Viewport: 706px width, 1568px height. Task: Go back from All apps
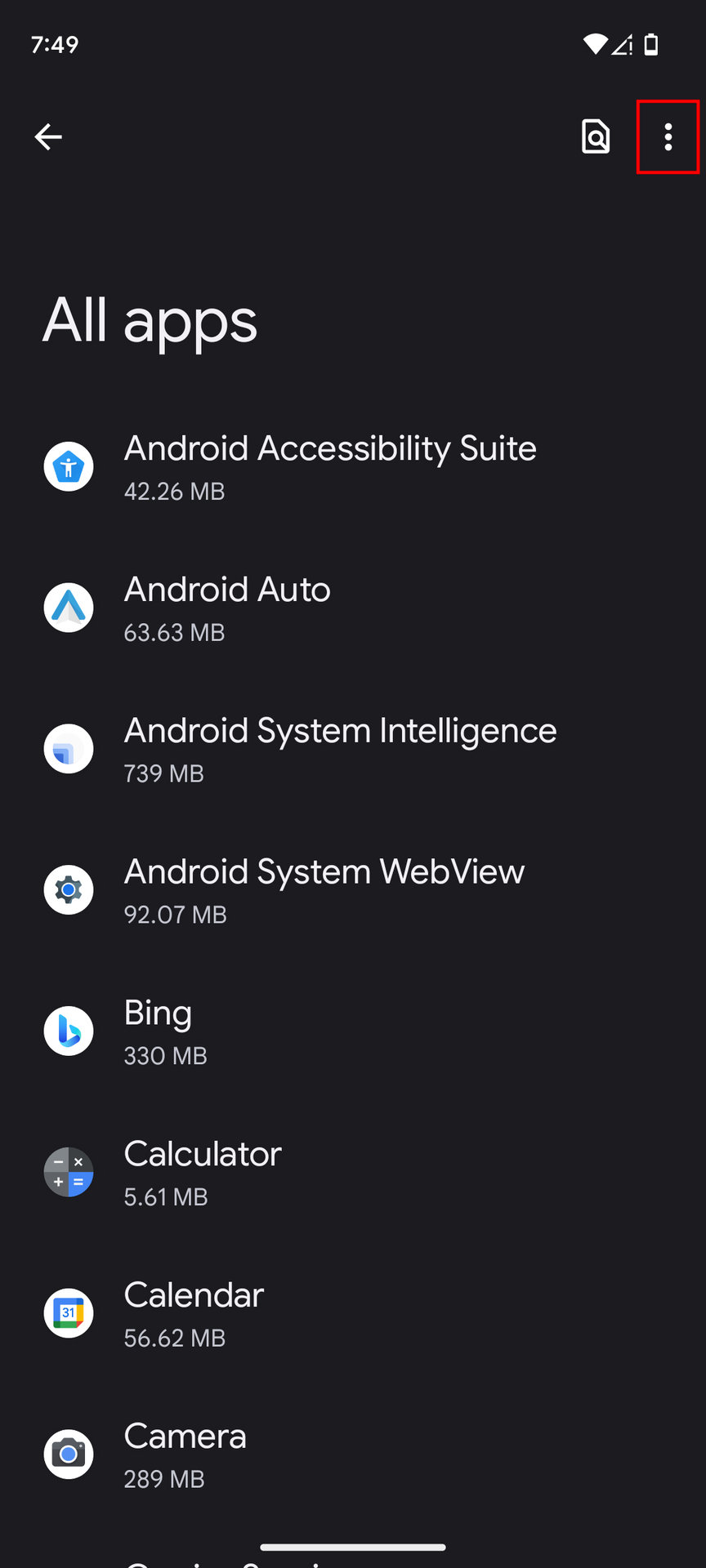point(48,136)
